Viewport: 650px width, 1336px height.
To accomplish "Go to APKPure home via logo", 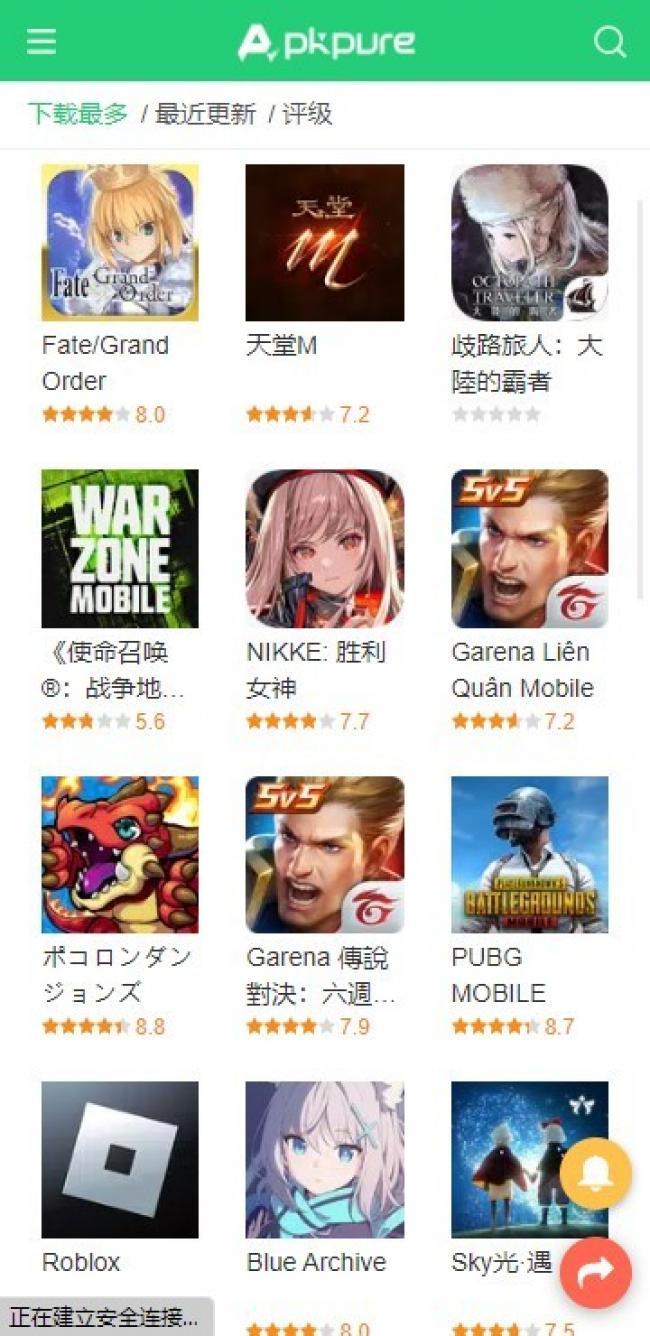I will click(x=326, y=42).
